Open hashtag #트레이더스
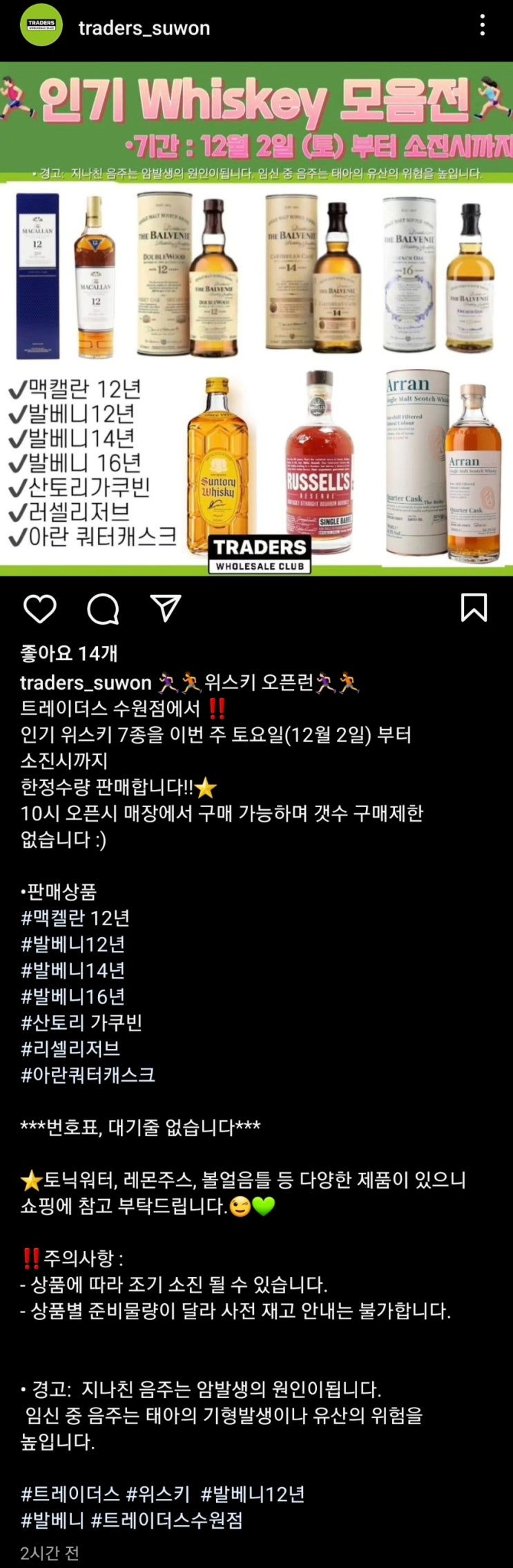This screenshot has height=1568, width=513. 70,1494
